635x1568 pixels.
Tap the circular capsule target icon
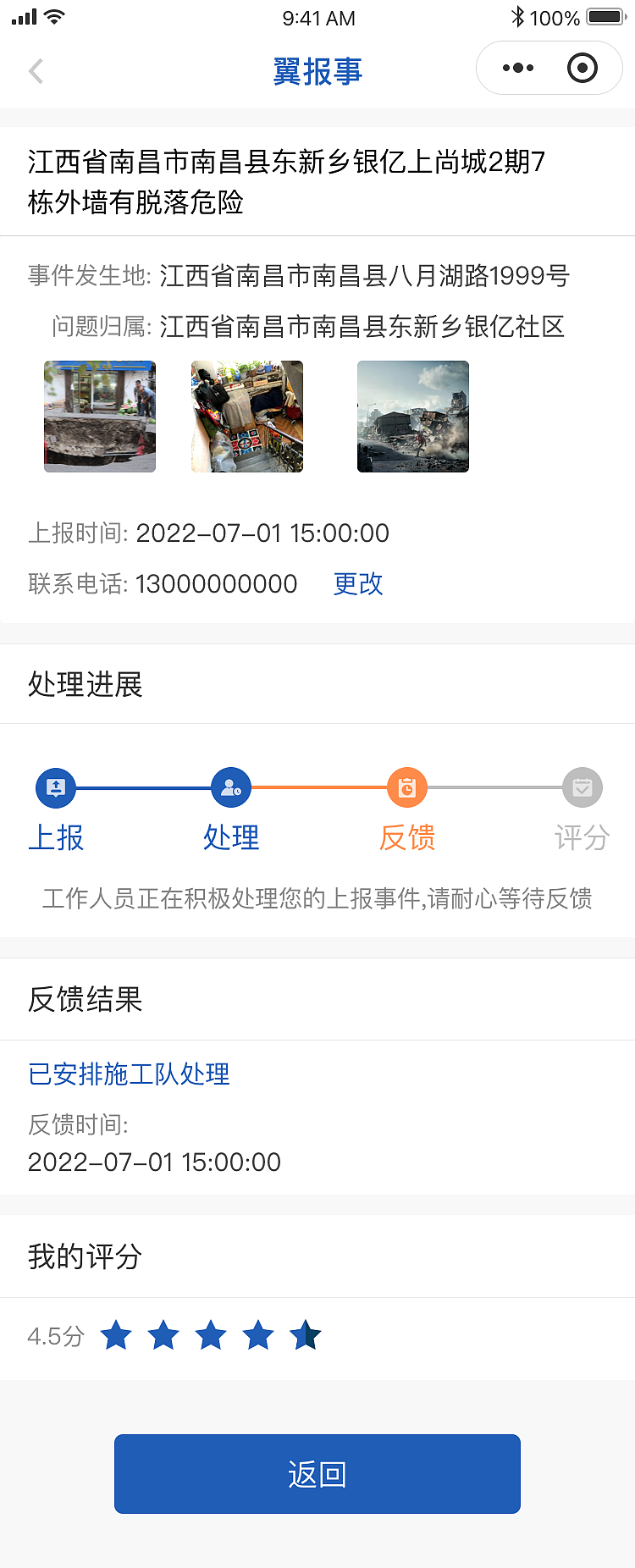point(582,68)
